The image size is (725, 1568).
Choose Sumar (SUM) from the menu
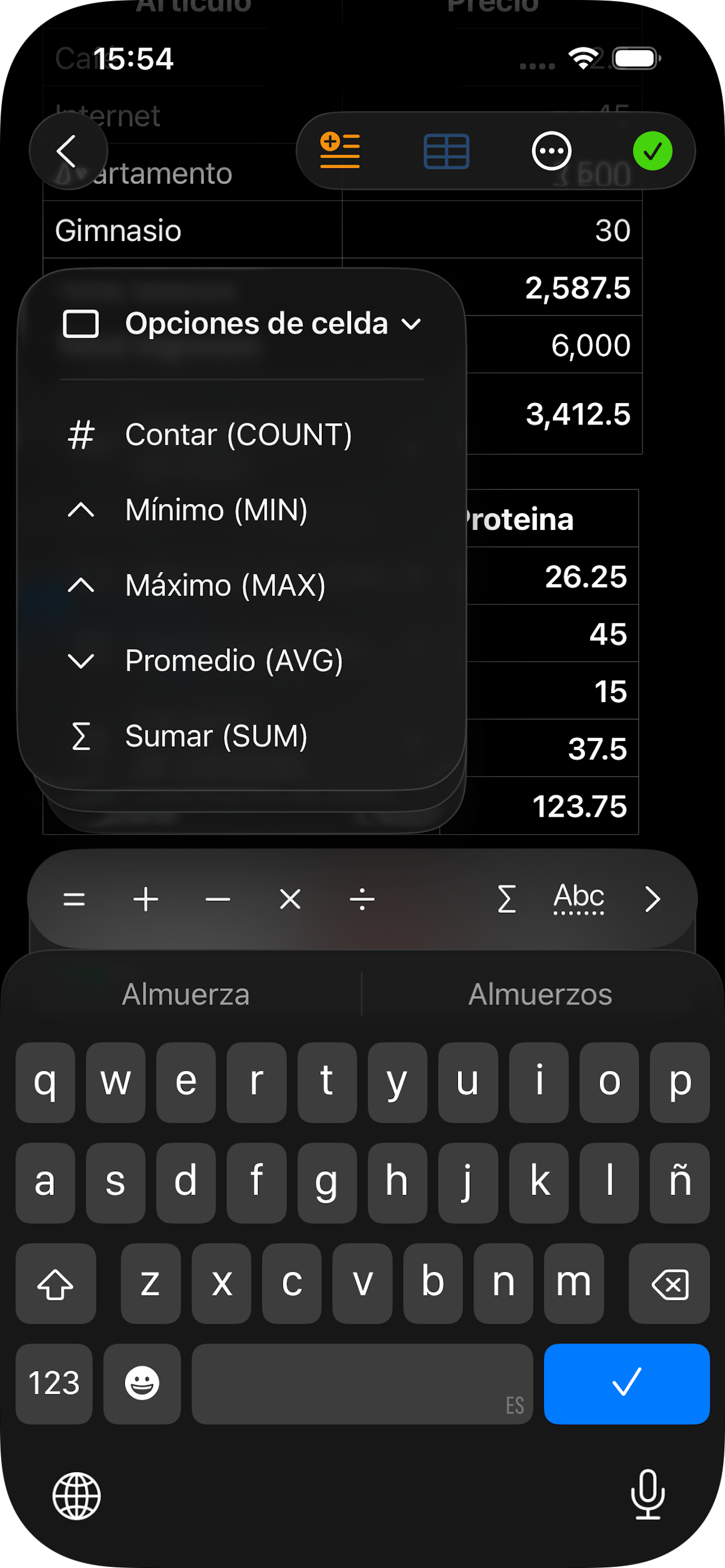(217, 737)
